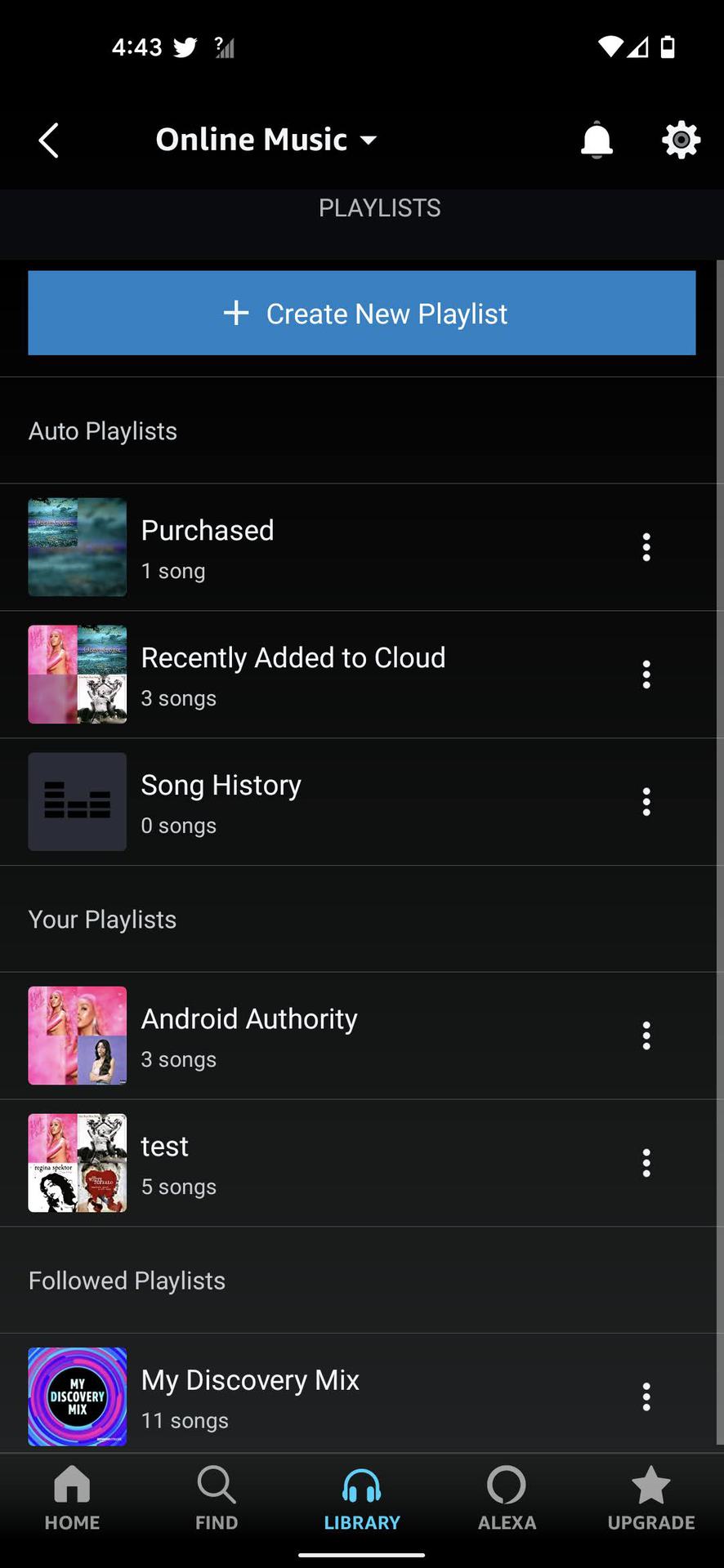
Task: Show more options for Recently Added to Cloud
Action: (646, 675)
